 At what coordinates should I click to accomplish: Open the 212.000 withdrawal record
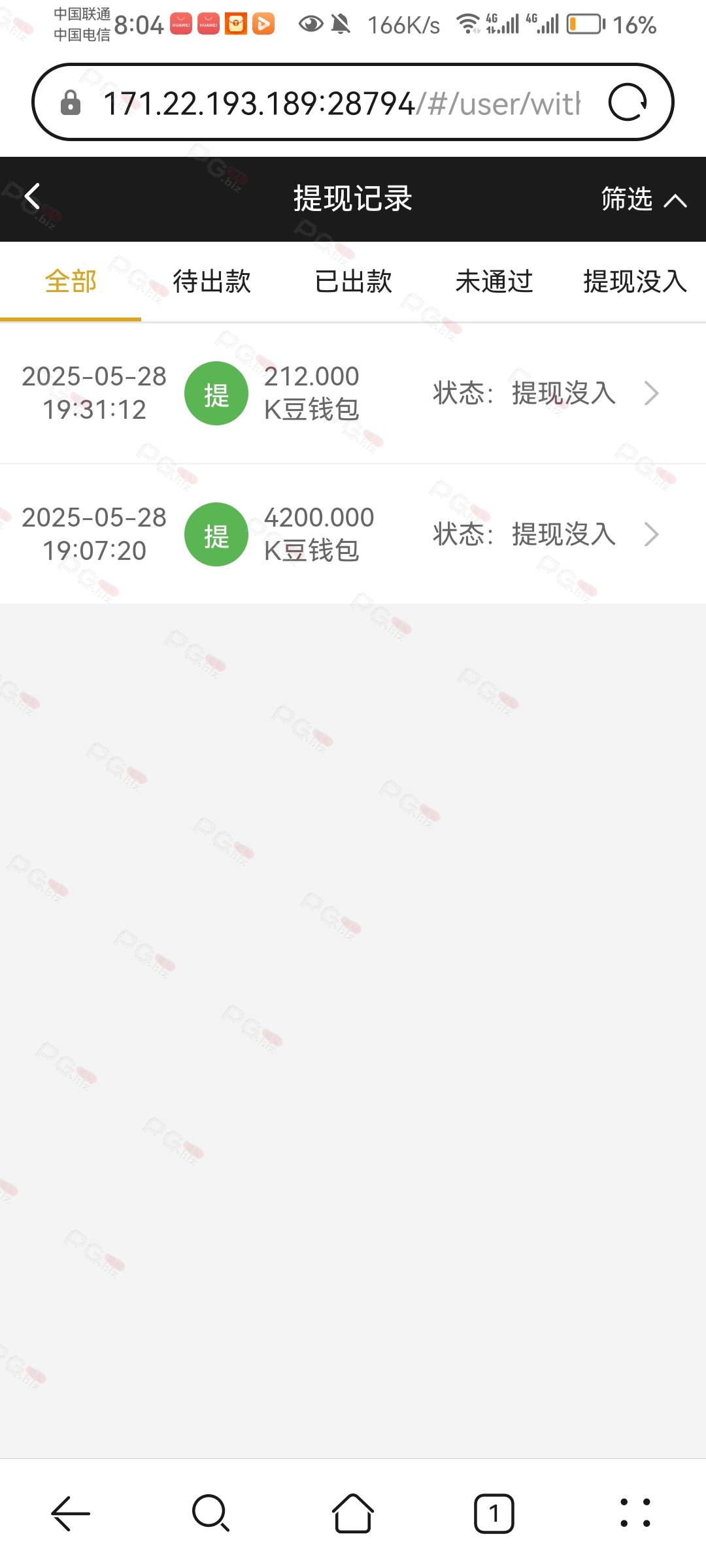pyautogui.click(x=353, y=393)
